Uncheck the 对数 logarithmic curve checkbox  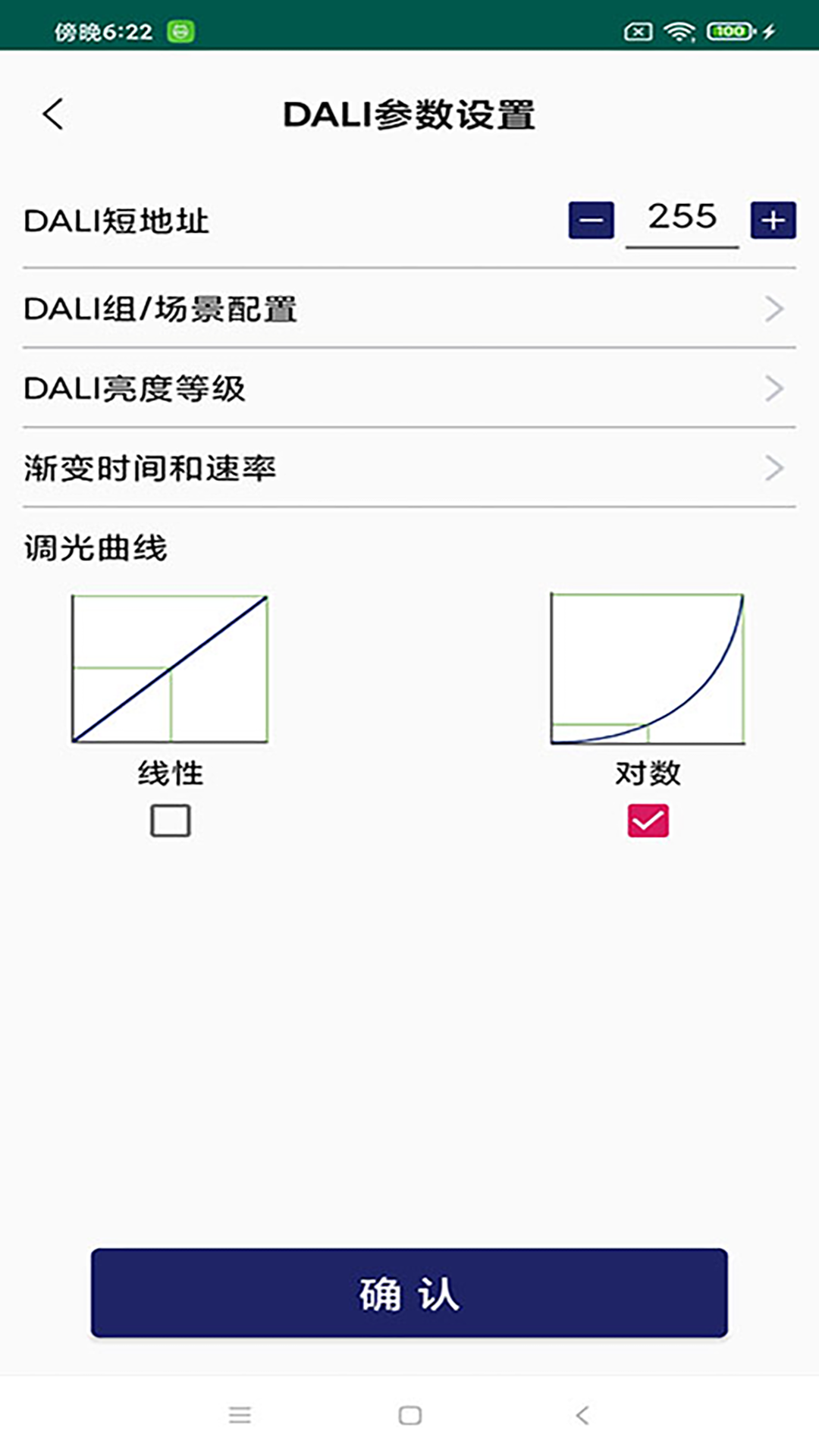click(x=646, y=820)
